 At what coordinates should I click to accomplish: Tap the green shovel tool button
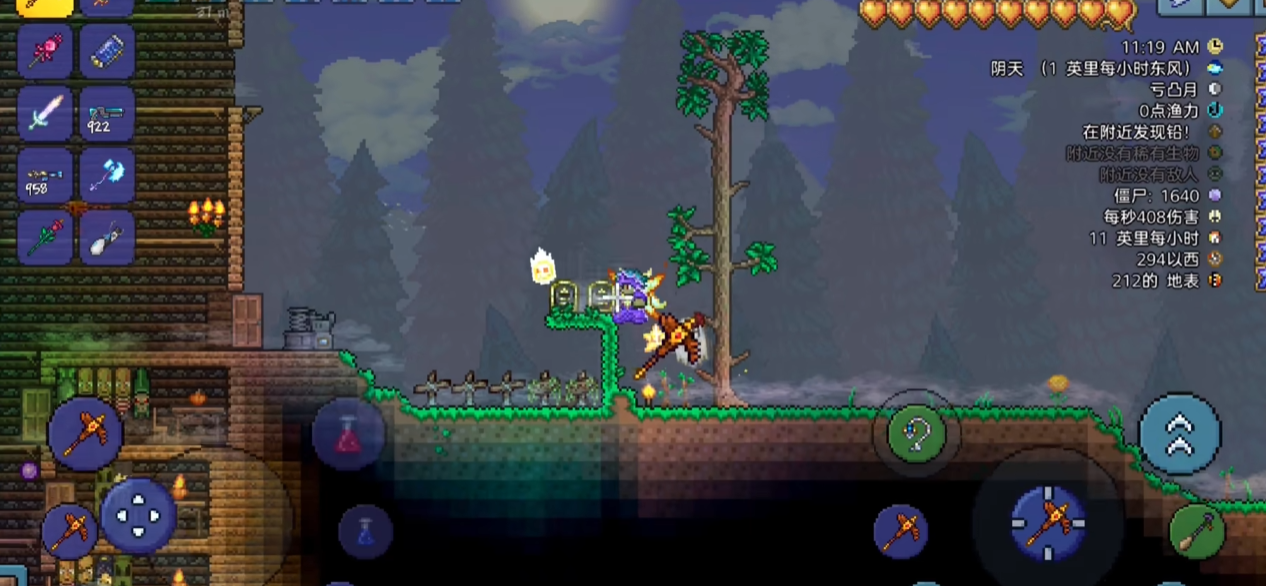[1197, 532]
